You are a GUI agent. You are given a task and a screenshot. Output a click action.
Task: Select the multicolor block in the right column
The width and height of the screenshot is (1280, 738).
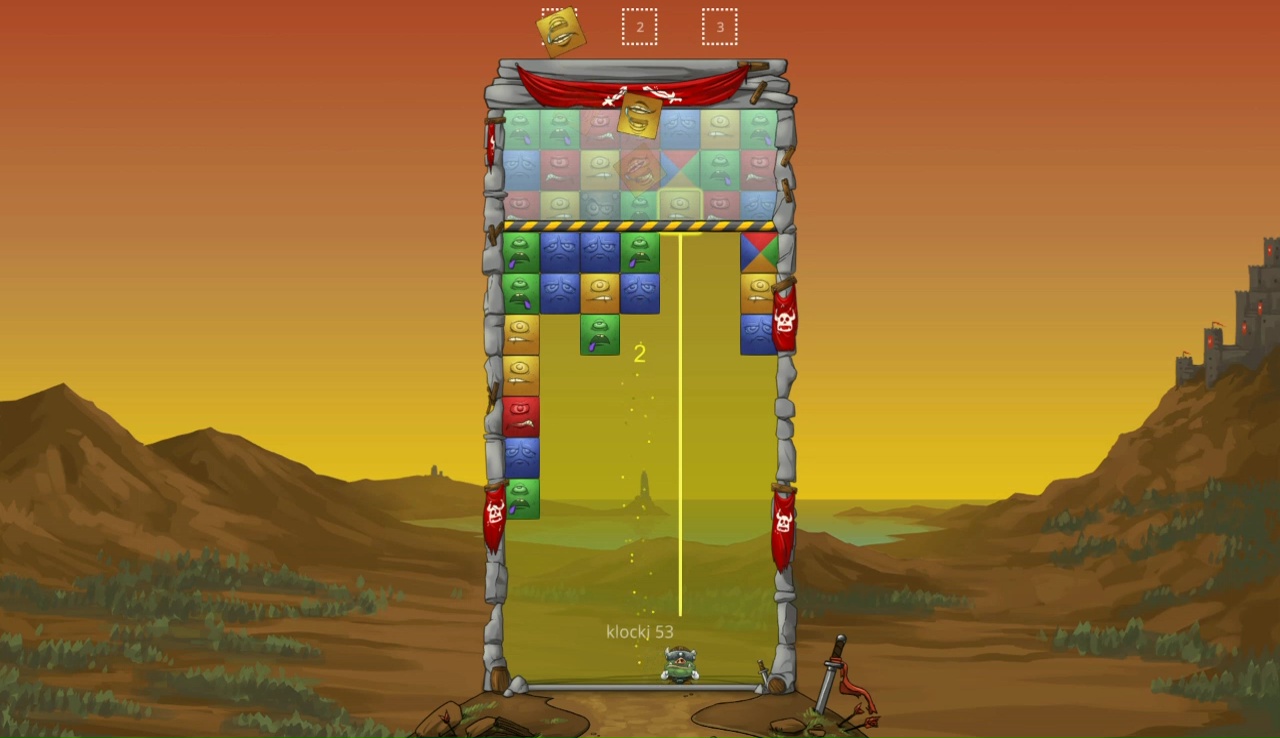[759, 252]
